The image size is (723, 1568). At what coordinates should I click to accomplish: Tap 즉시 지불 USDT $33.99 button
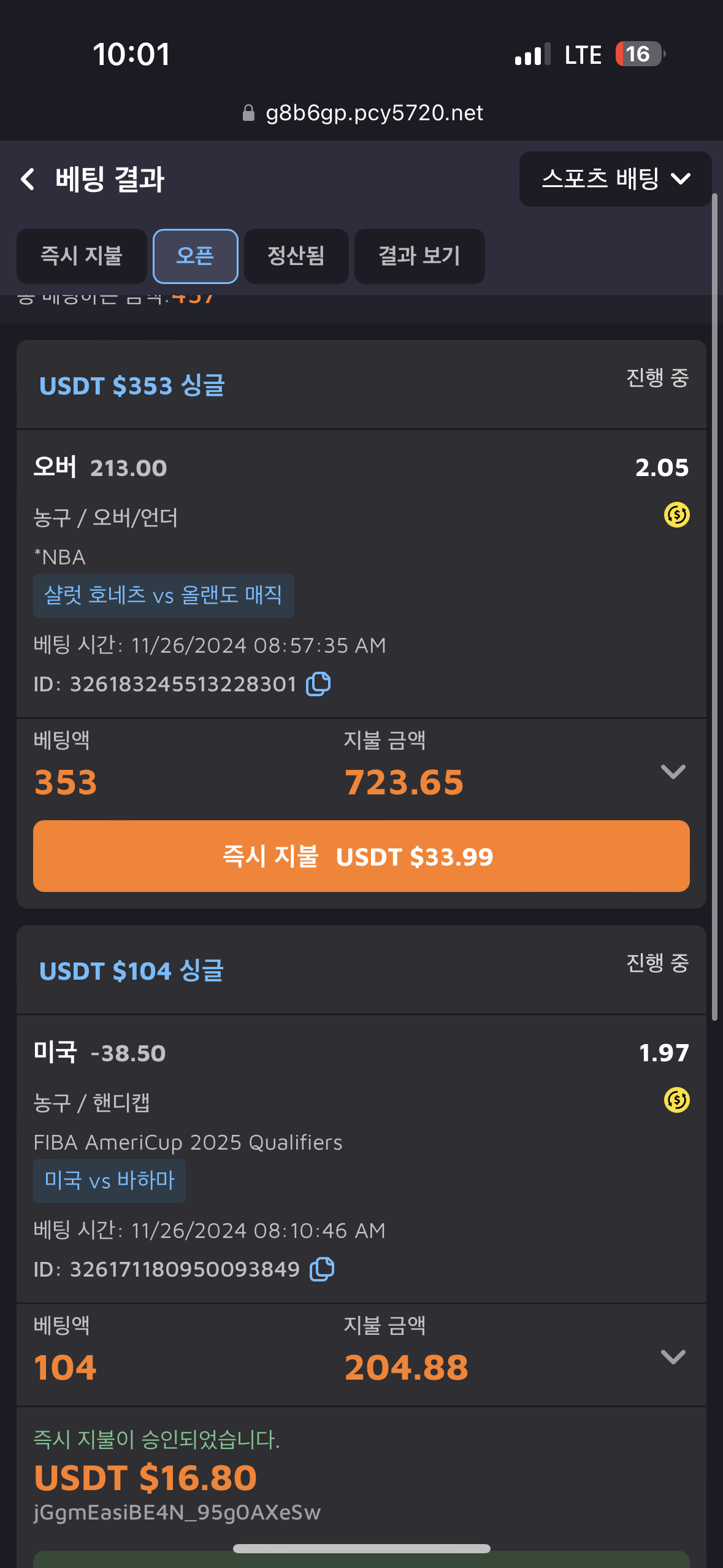[361, 856]
